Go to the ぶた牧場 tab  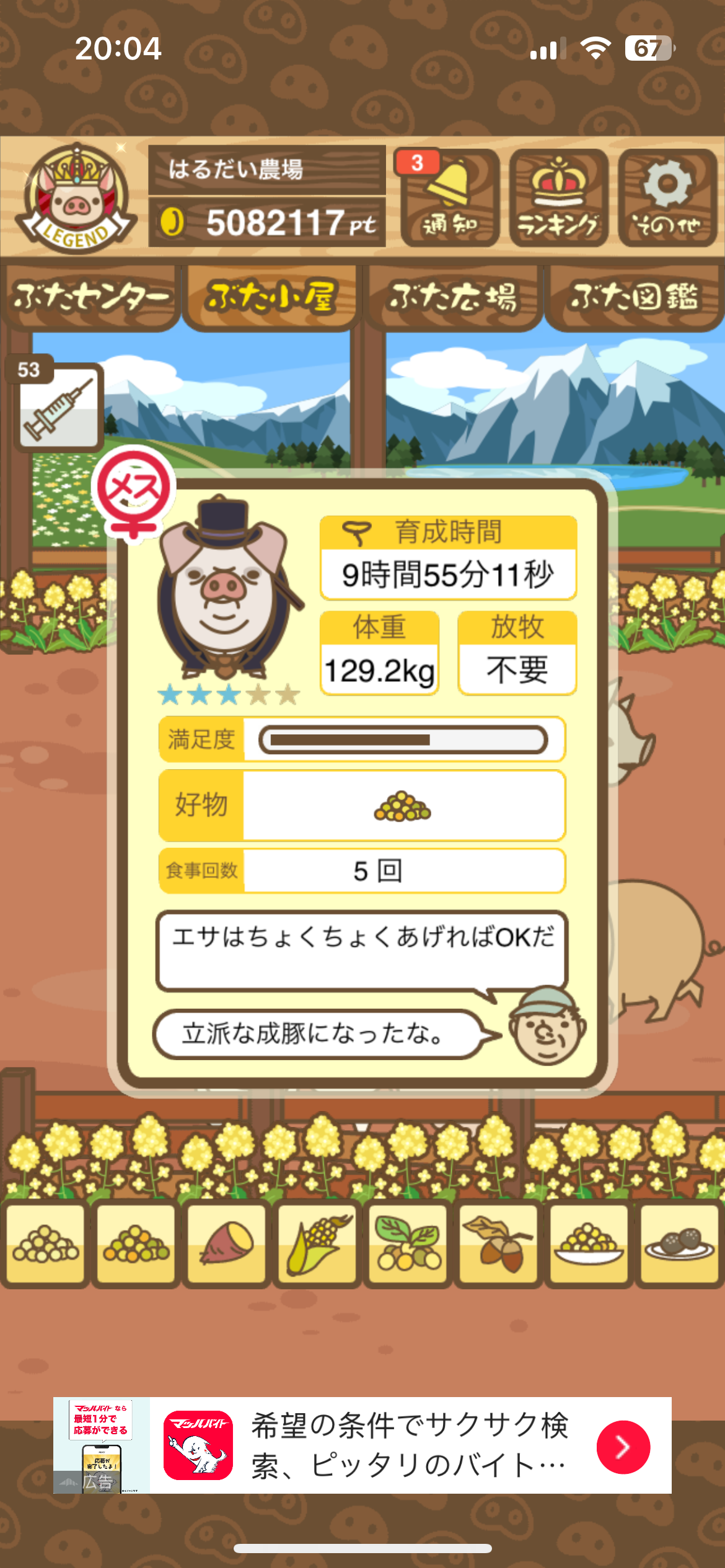click(453, 297)
